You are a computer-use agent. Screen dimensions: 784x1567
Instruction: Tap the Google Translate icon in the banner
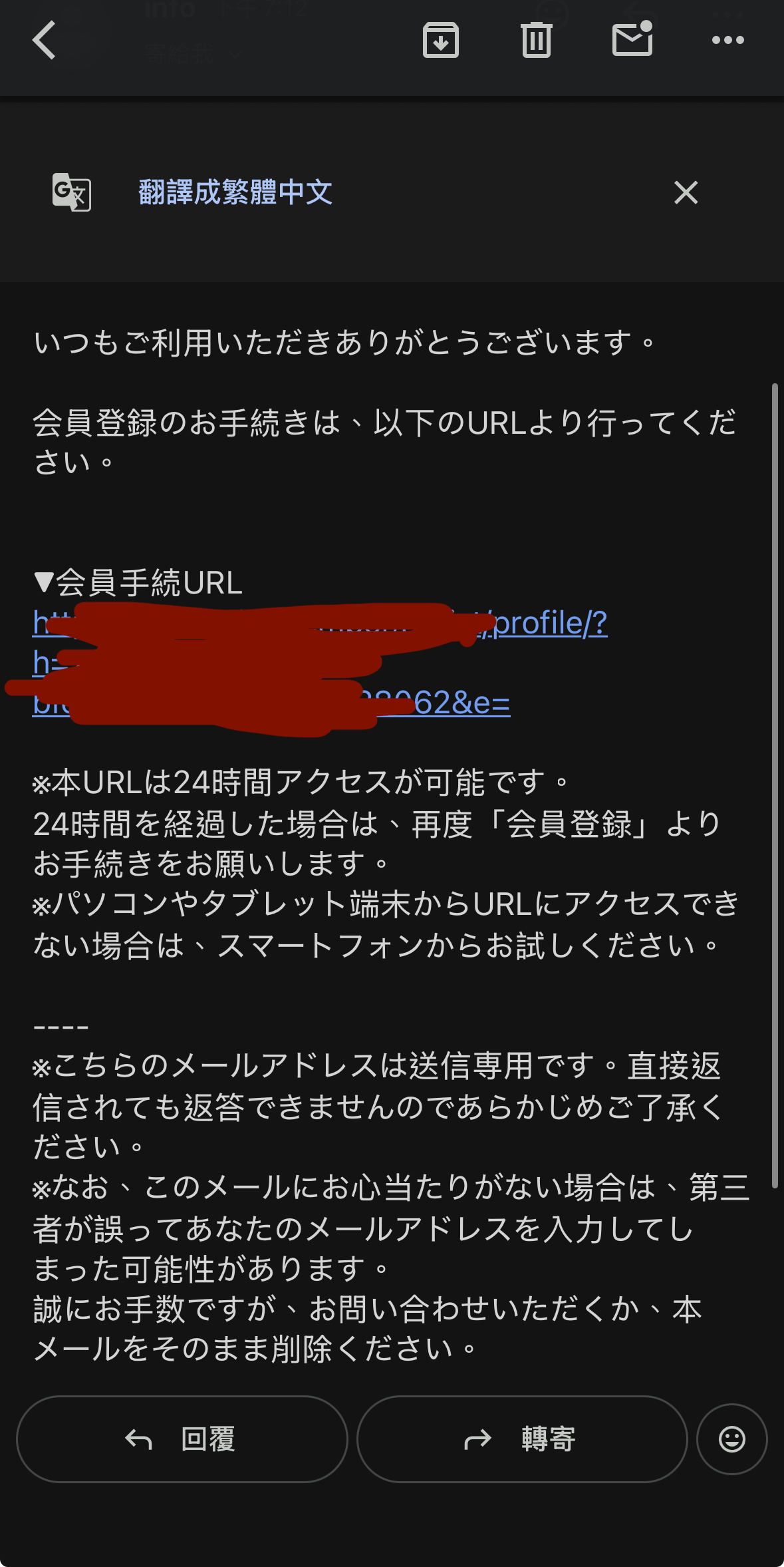[x=70, y=193]
